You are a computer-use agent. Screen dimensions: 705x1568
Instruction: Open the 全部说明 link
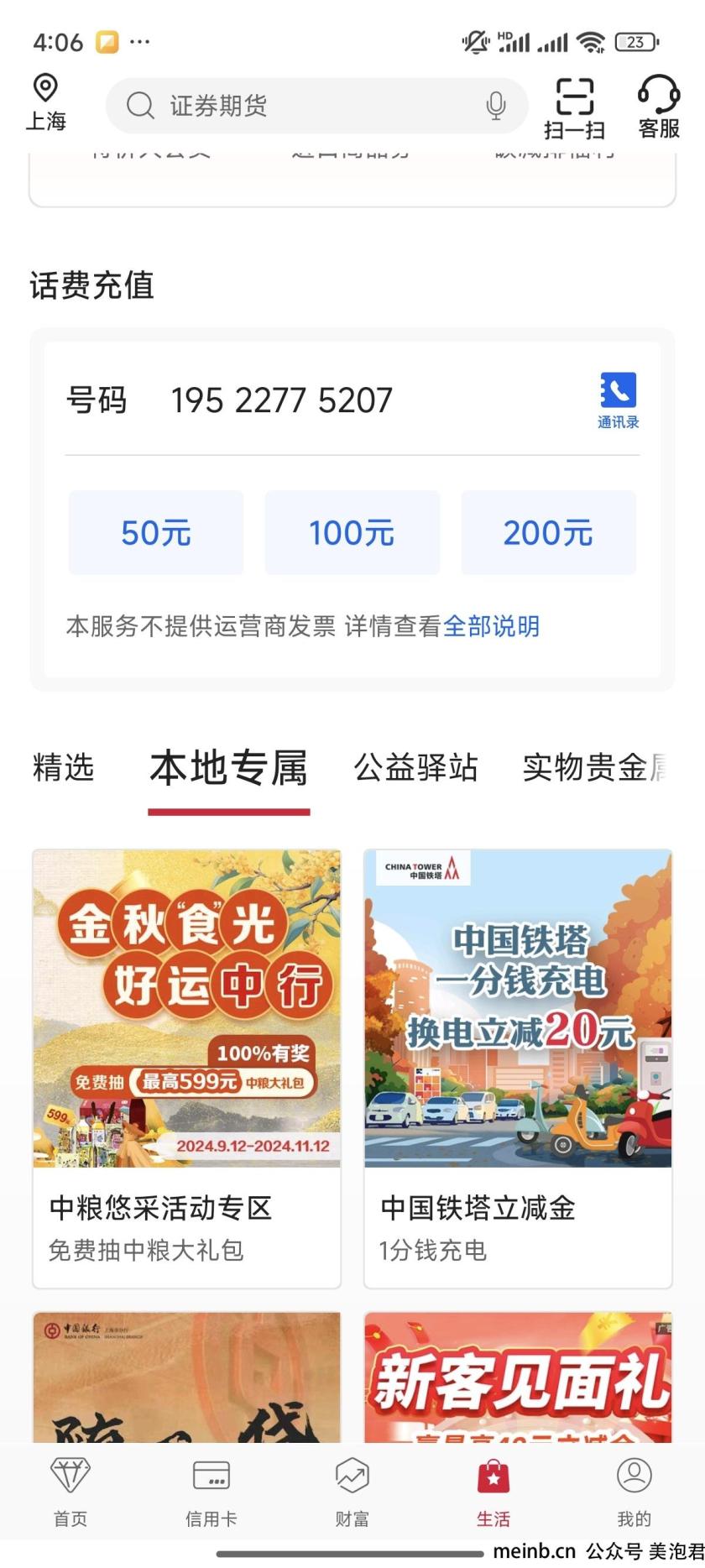coord(492,626)
